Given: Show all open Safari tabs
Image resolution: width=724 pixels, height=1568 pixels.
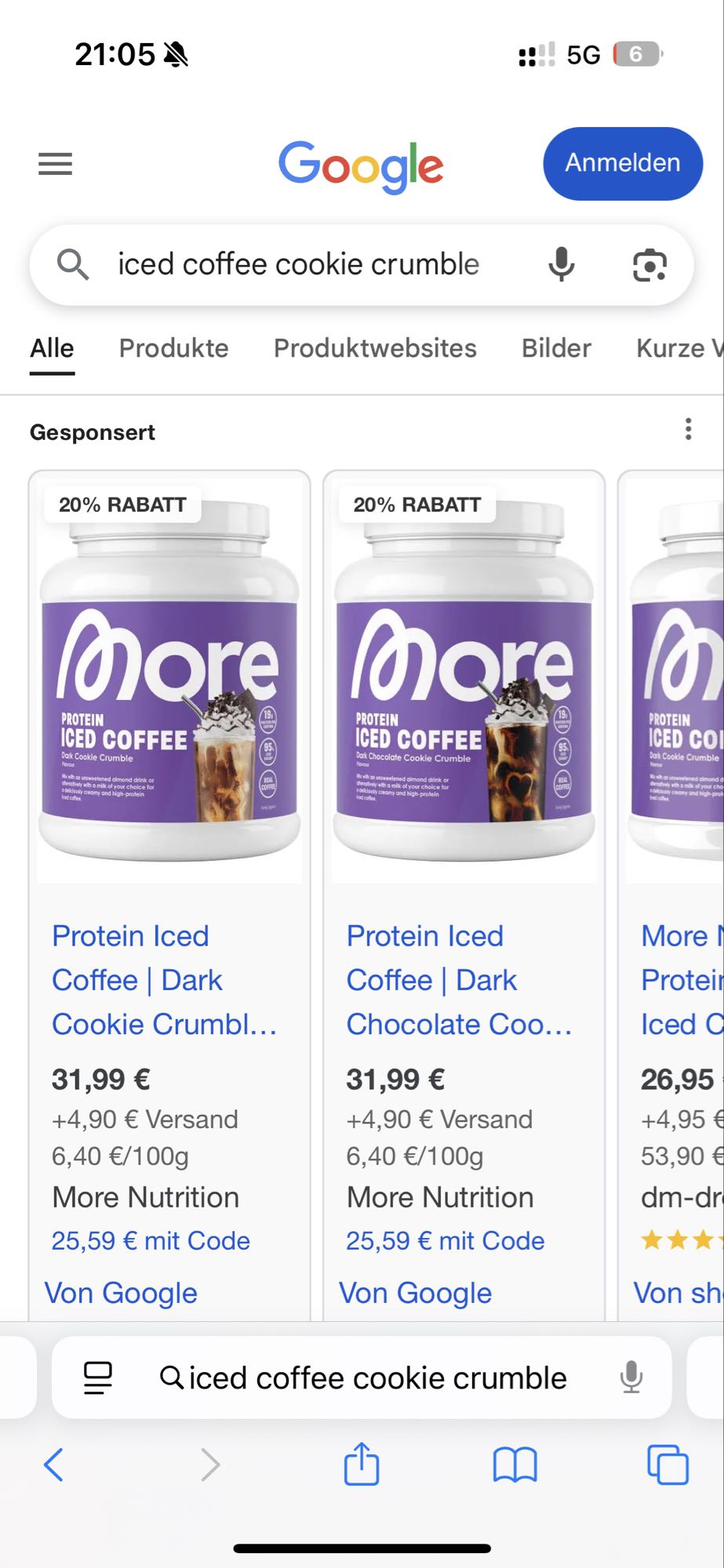Looking at the screenshot, I should (x=668, y=1465).
